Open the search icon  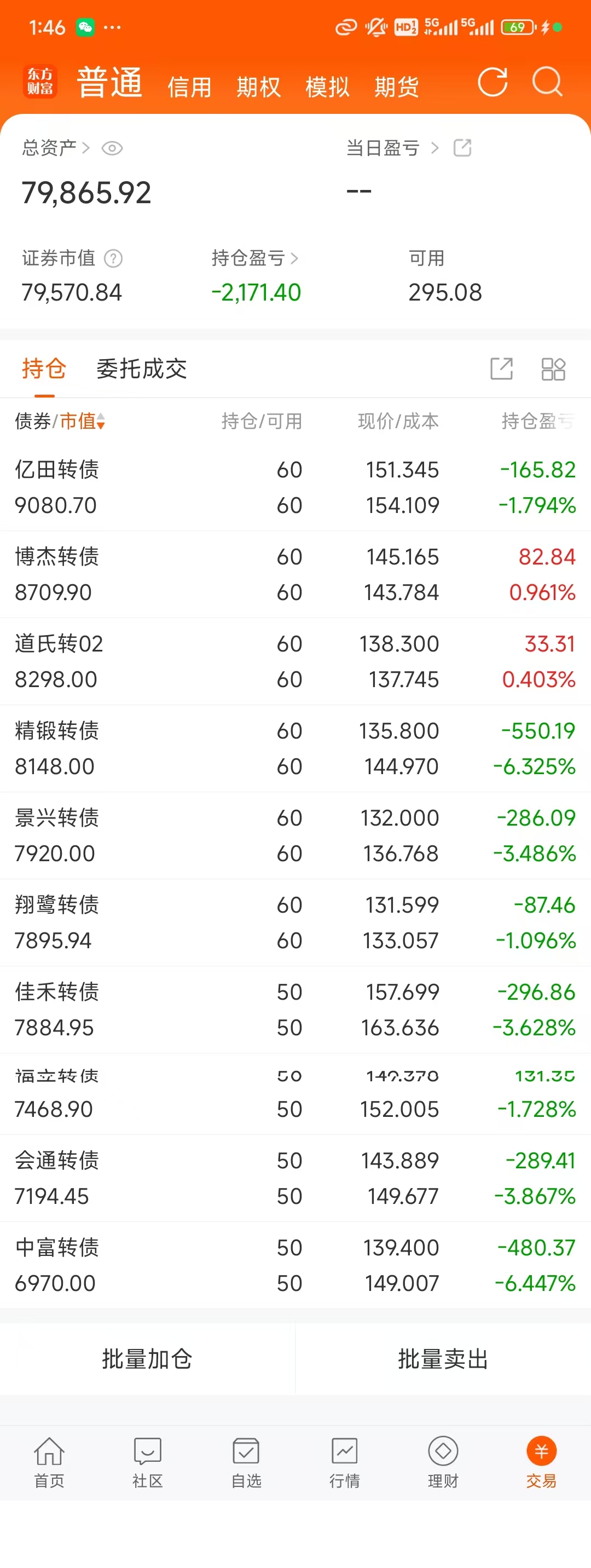point(547,82)
